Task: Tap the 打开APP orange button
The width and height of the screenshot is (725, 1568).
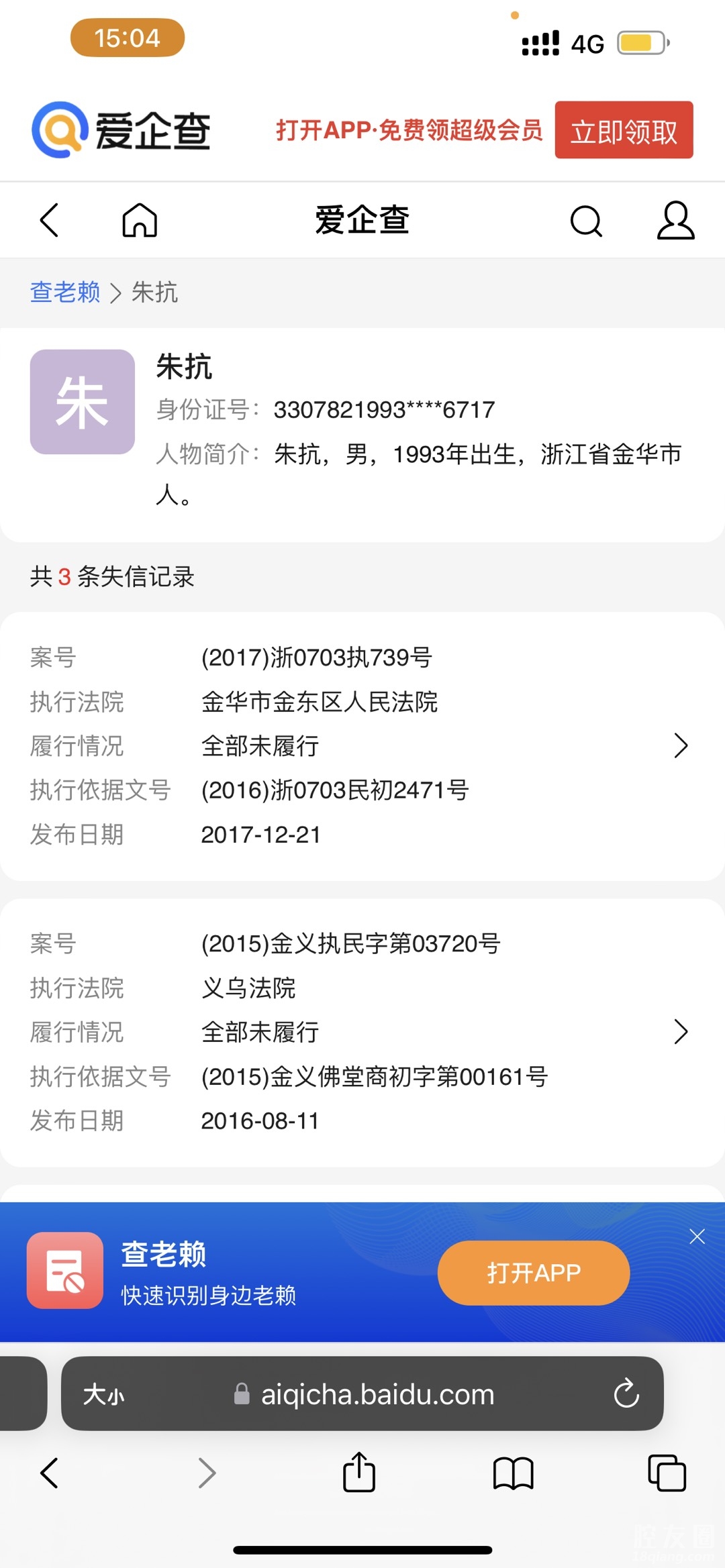Action: coord(533,1273)
